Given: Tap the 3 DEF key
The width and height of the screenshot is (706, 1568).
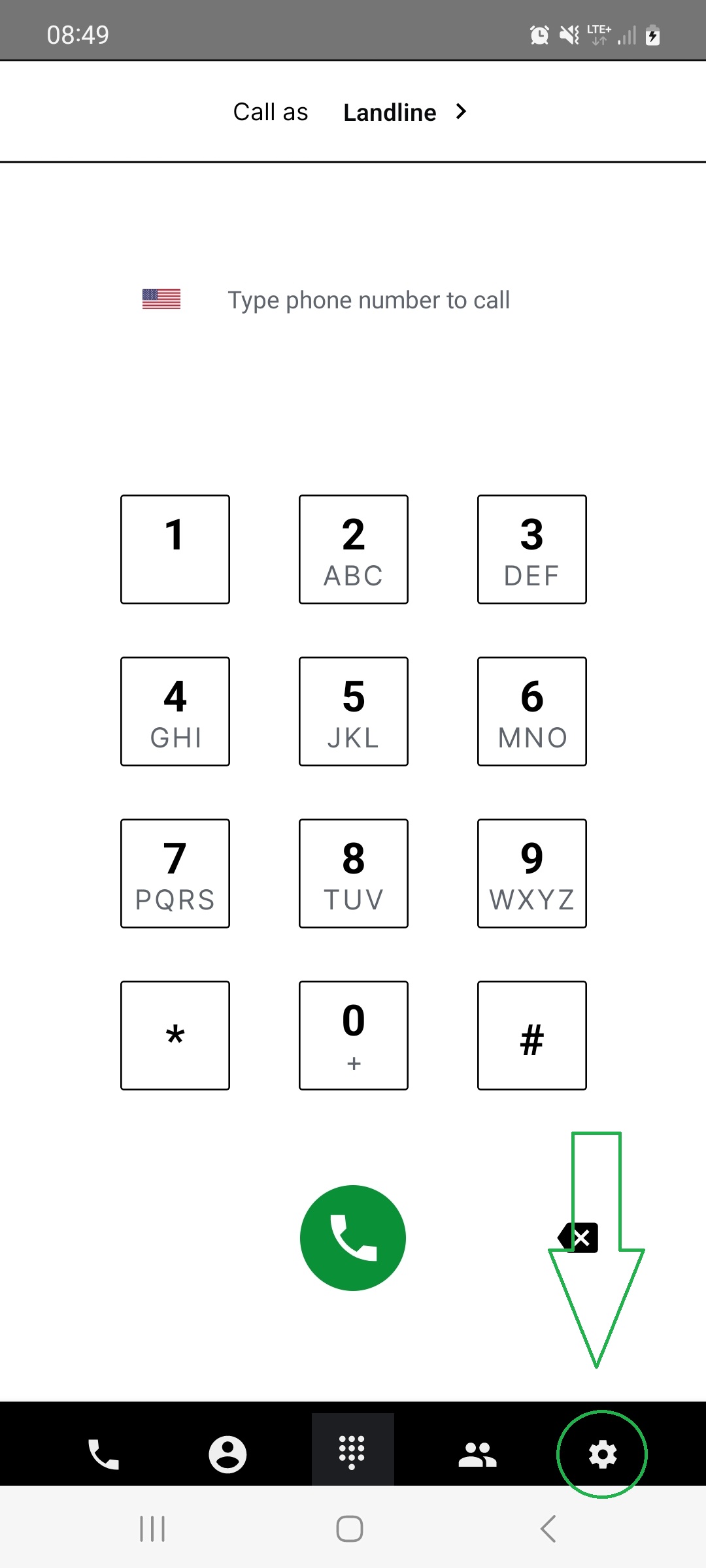Looking at the screenshot, I should [x=532, y=549].
